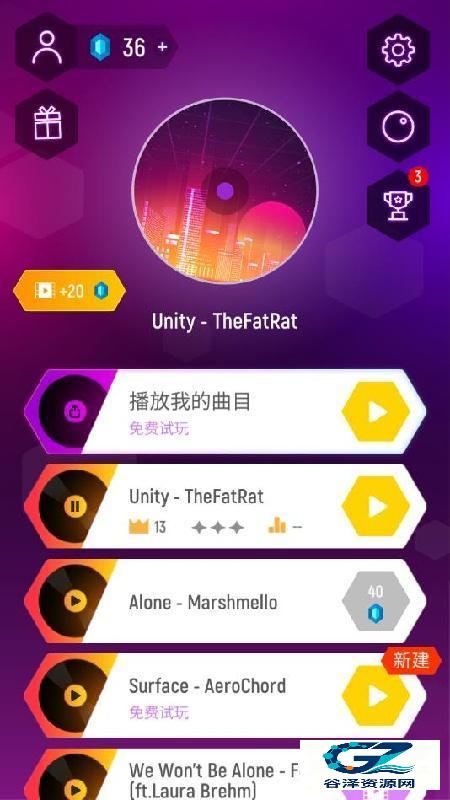Play 播放我的曲目 with yellow button
This screenshot has width=450, height=800.
click(376, 412)
